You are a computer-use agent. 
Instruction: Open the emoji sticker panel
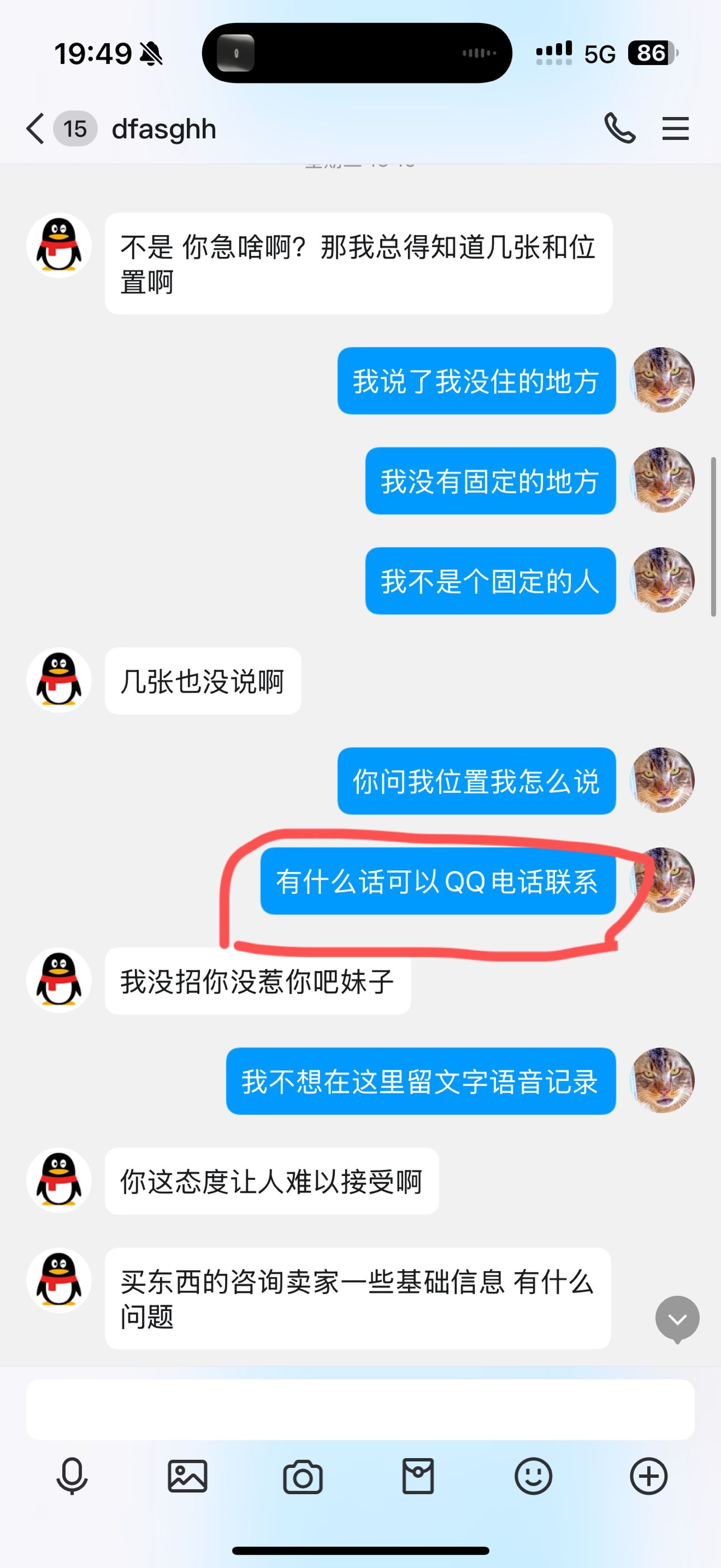pyautogui.click(x=533, y=1476)
